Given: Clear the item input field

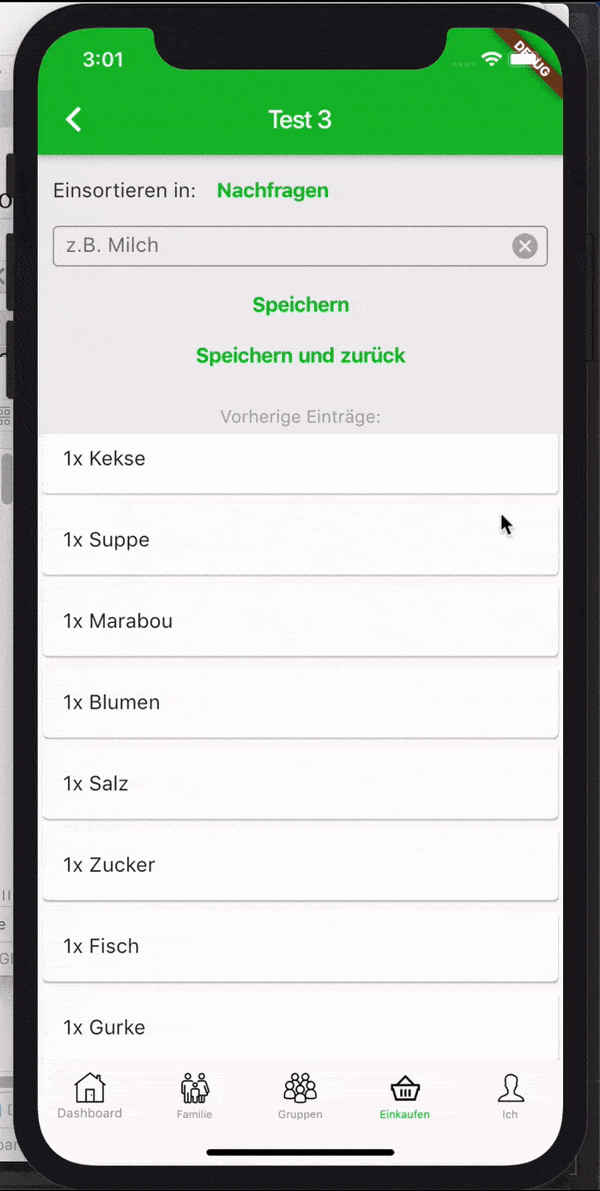Looking at the screenshot, I should pos(525,246).
